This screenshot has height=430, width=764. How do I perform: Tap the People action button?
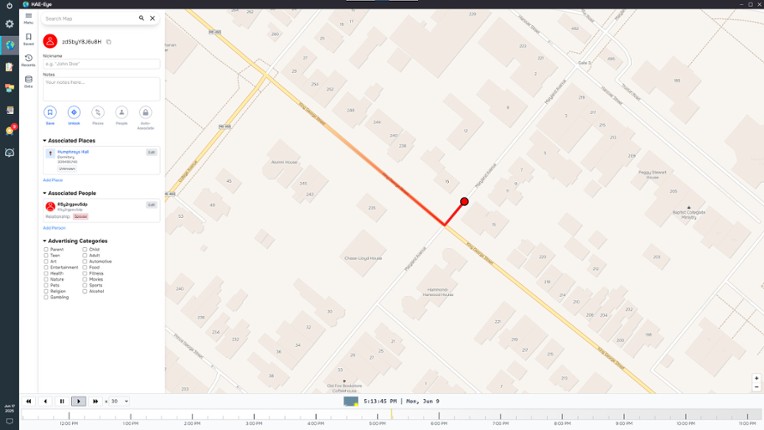[121, 113]
